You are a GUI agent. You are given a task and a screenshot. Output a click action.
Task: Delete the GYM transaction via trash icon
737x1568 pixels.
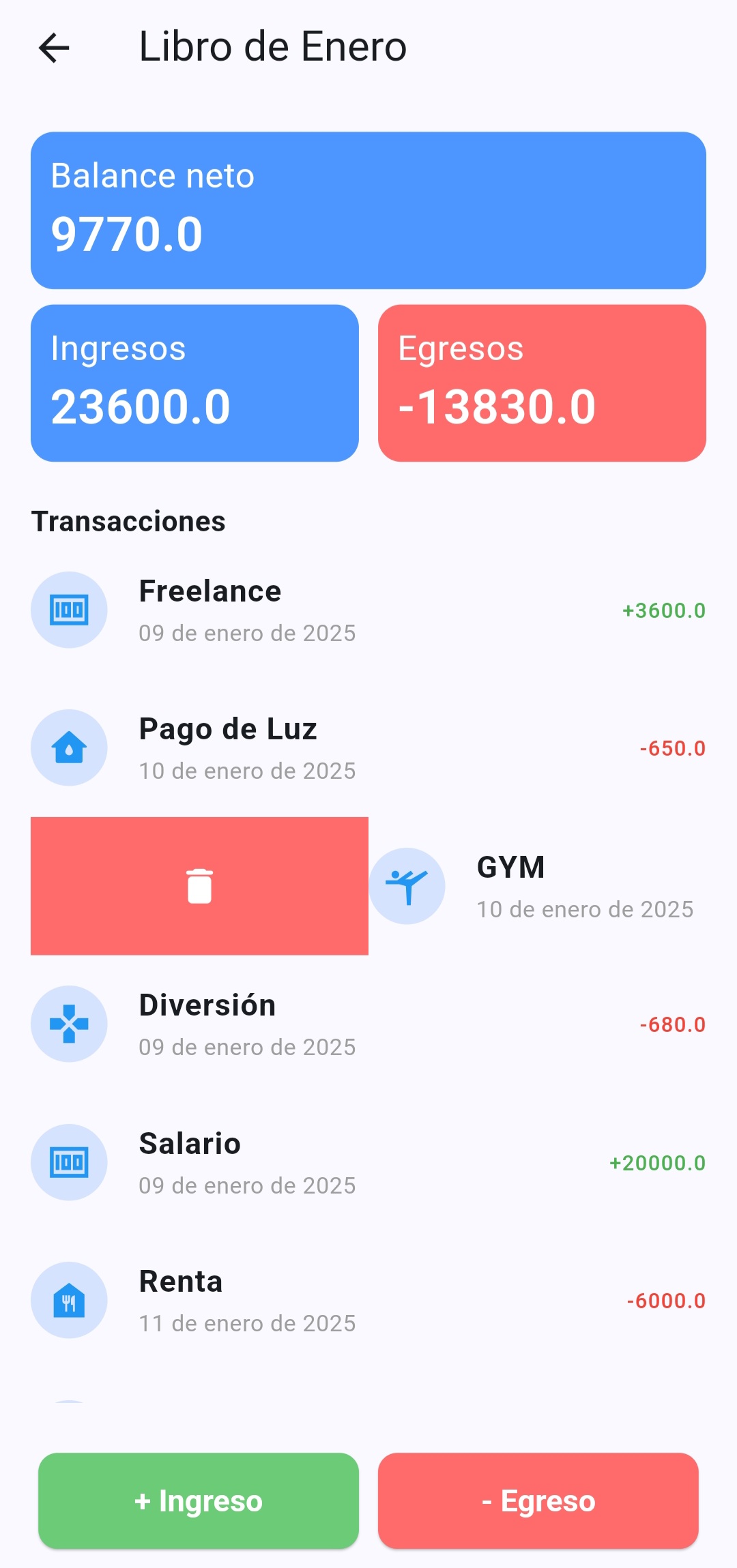click(199, 886)
